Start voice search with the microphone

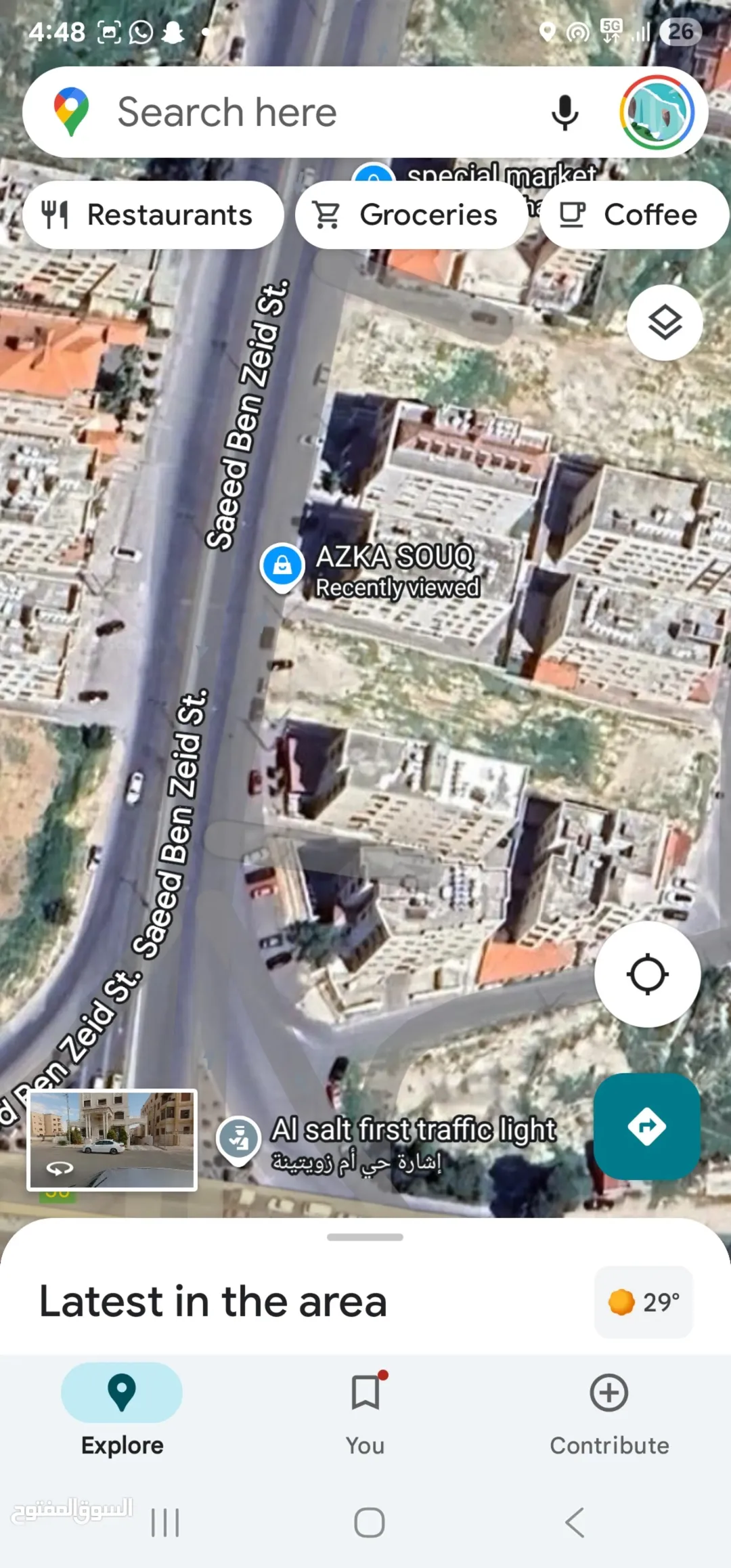[564, 112]
